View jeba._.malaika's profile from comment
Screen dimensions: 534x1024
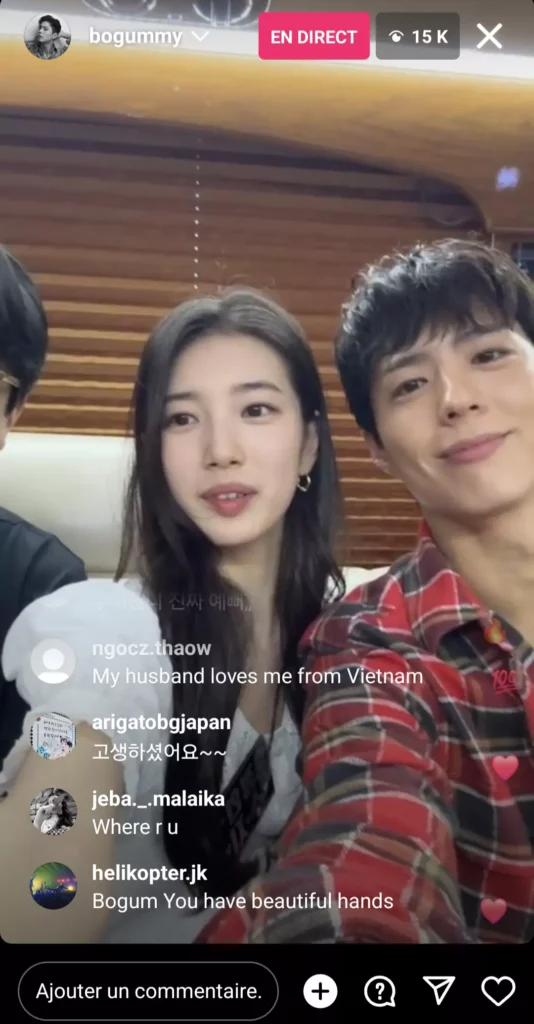(54, 811)
